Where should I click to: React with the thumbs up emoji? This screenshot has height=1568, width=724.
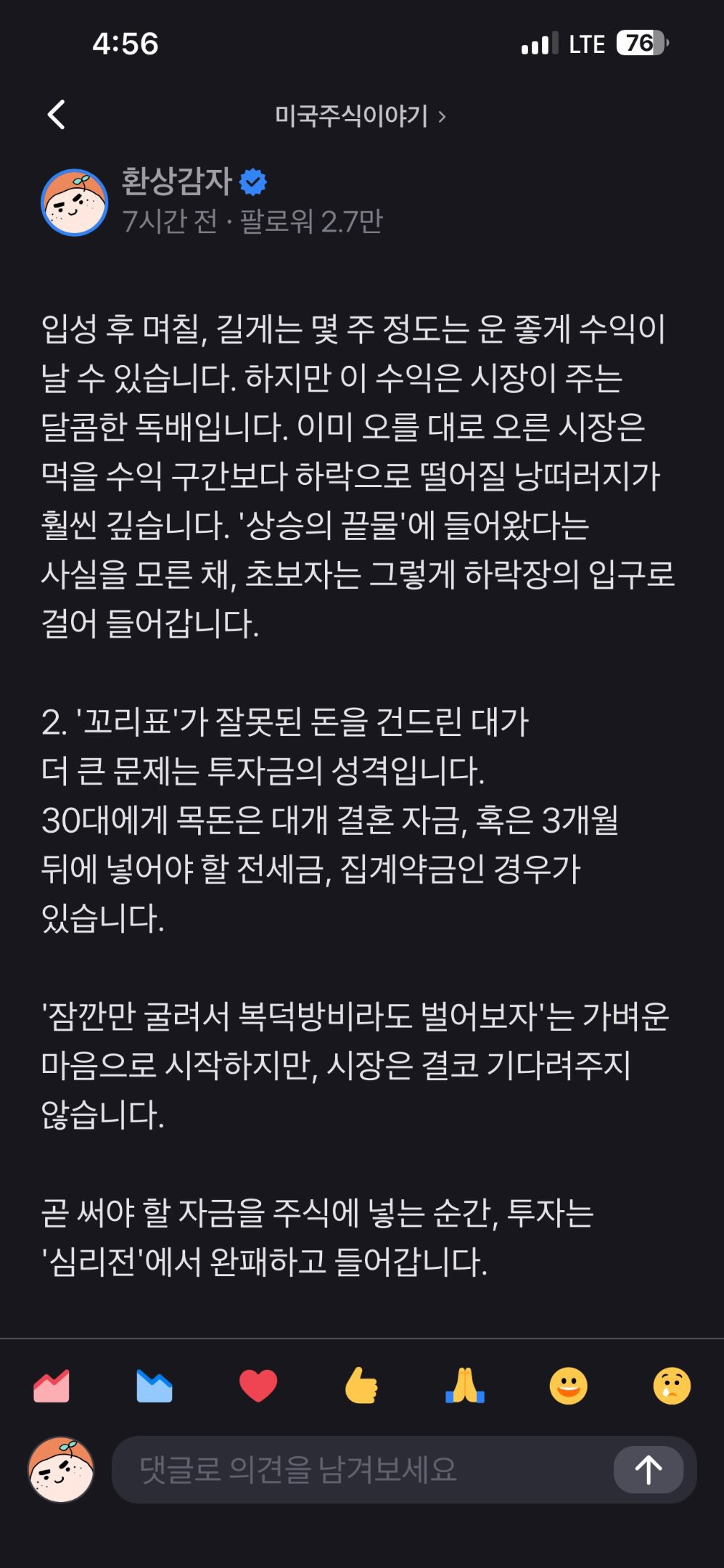[x=361, y=1386]
